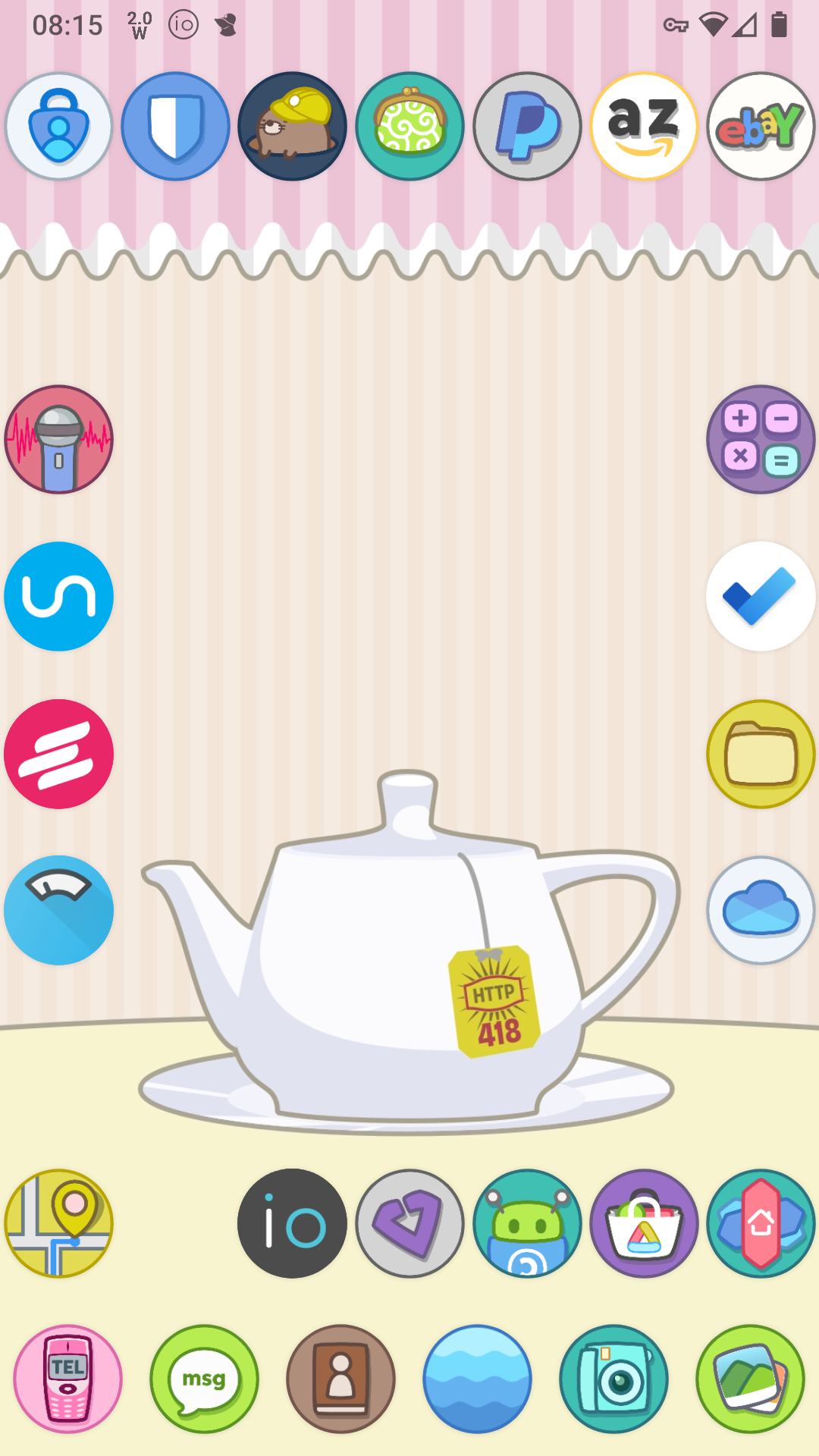Open the blue cloud storage app
The height and width of the screenshot is (1456, 819).
pyautogui.click(x=761, y=911)
